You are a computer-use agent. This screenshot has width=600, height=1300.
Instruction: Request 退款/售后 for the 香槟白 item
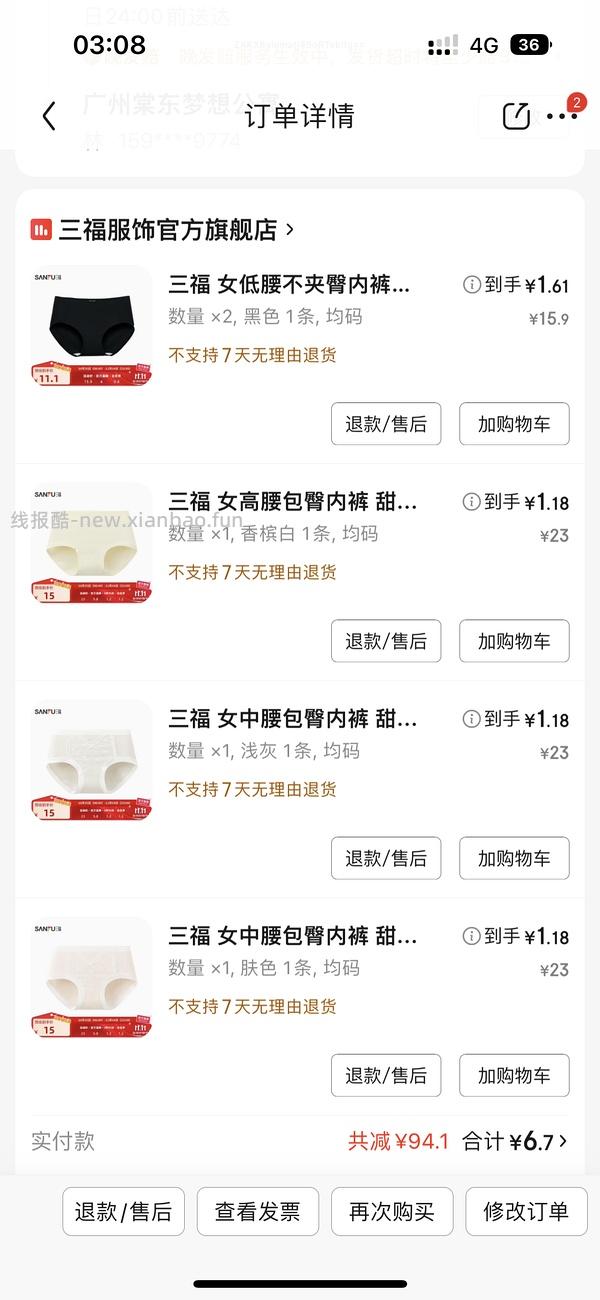tap(386, 641)
